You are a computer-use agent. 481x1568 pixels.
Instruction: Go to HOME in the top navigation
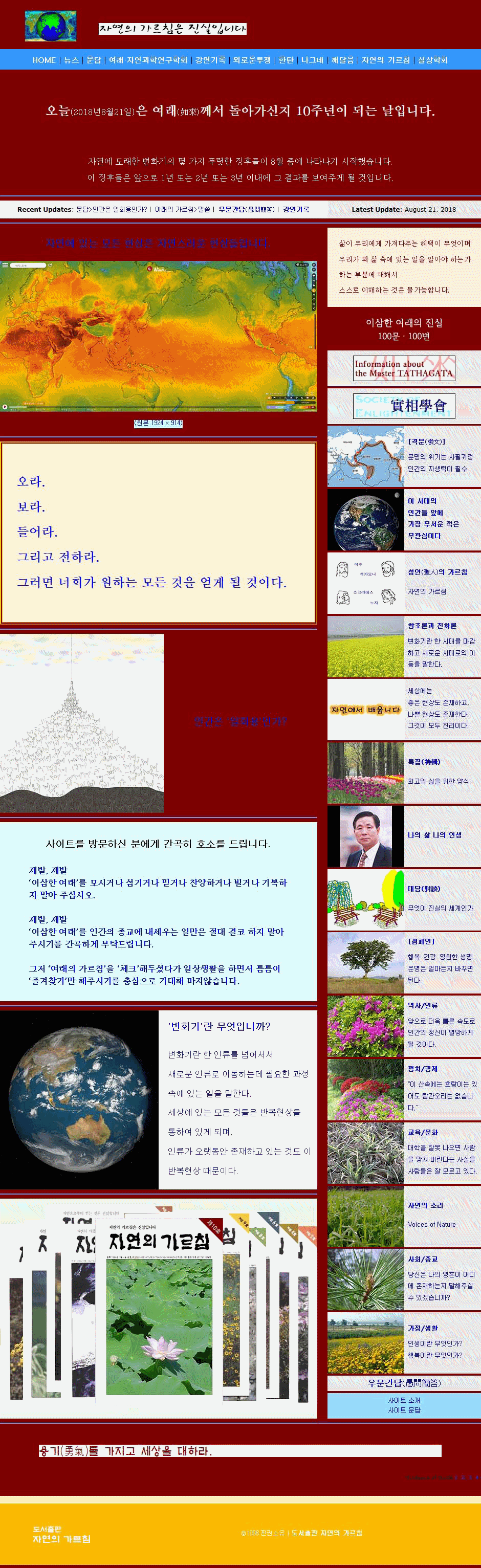[44, 60]
